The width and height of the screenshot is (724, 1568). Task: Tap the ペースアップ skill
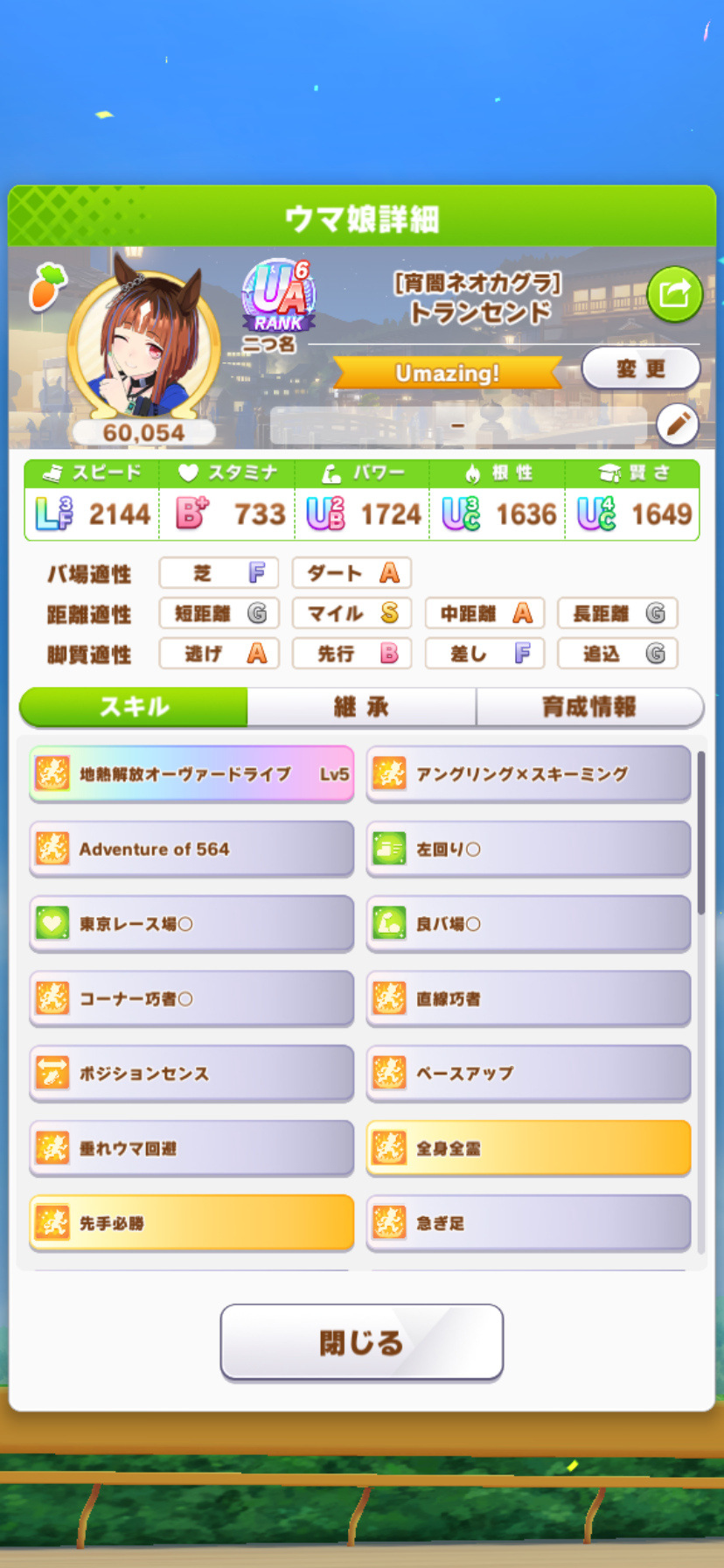pos(528,1073)
